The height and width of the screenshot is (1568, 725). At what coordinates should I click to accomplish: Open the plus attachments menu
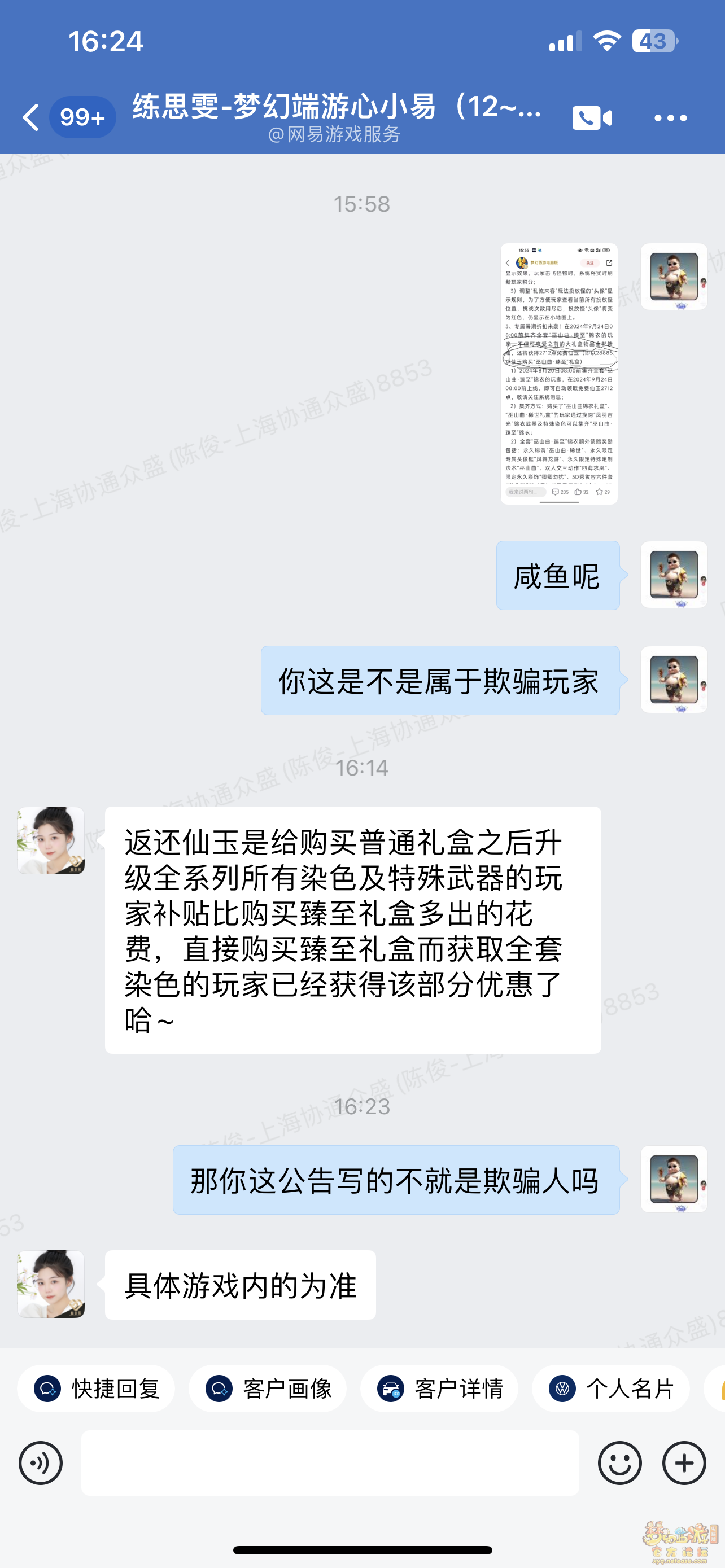684,1462
